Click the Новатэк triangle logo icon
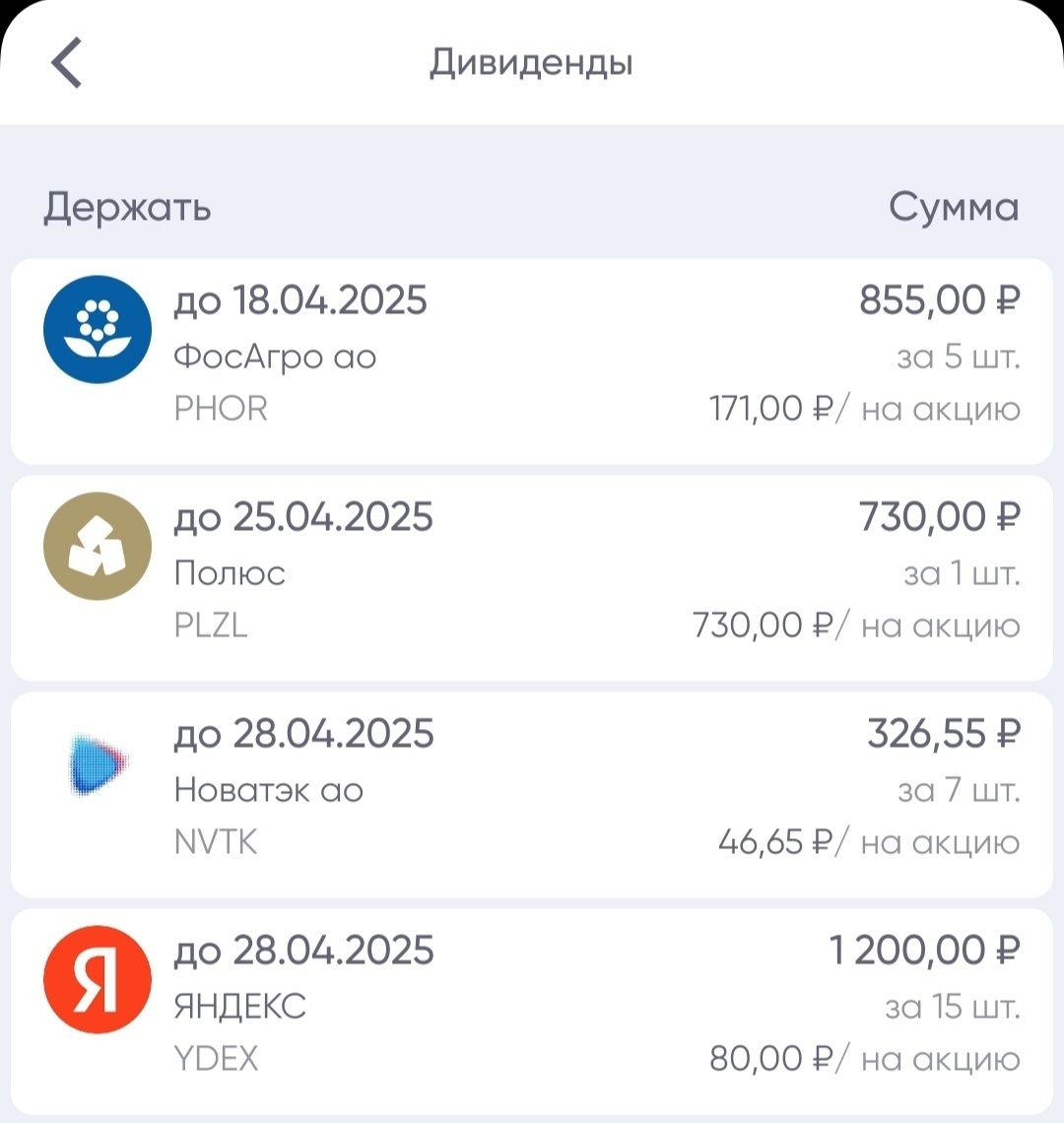This screenshot has width=1064, height=1123. (97, 763)
